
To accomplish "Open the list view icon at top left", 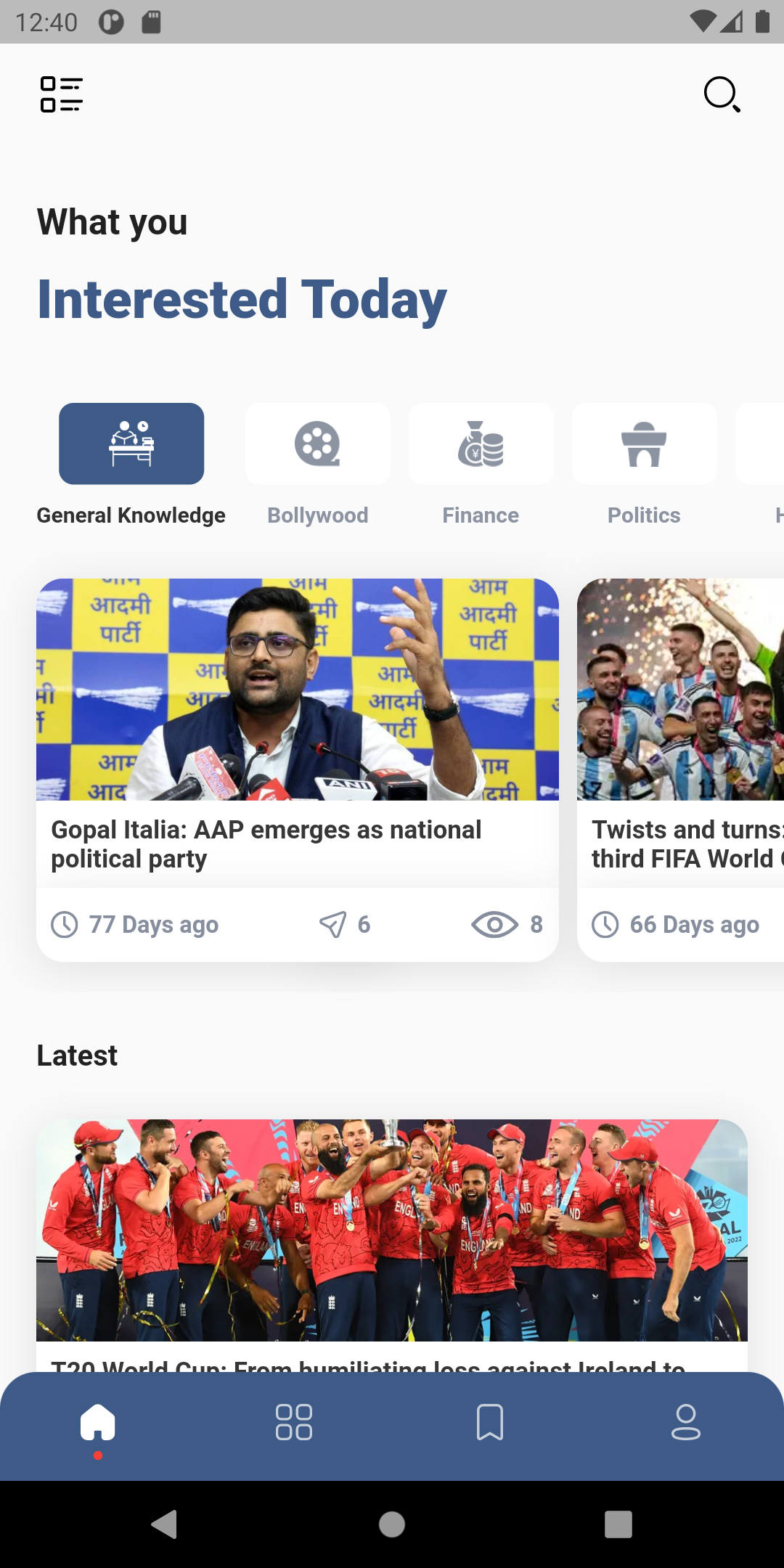I will pyautogui.click(x=61, y=94).
